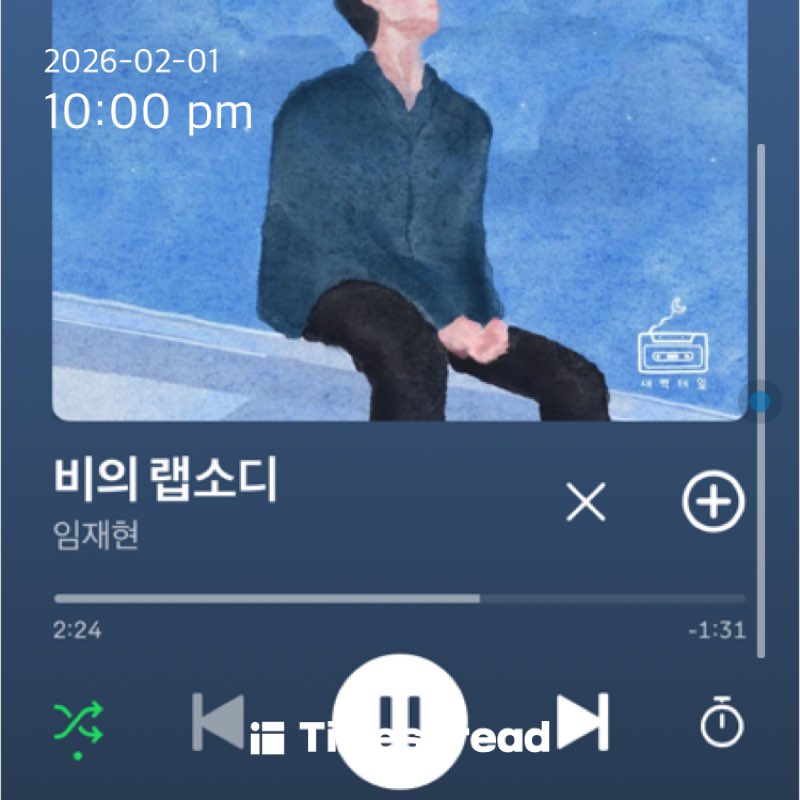Add 비의 랩소디 with the plus icon
This screenshot has width=800, height=800.
[713, 502]
